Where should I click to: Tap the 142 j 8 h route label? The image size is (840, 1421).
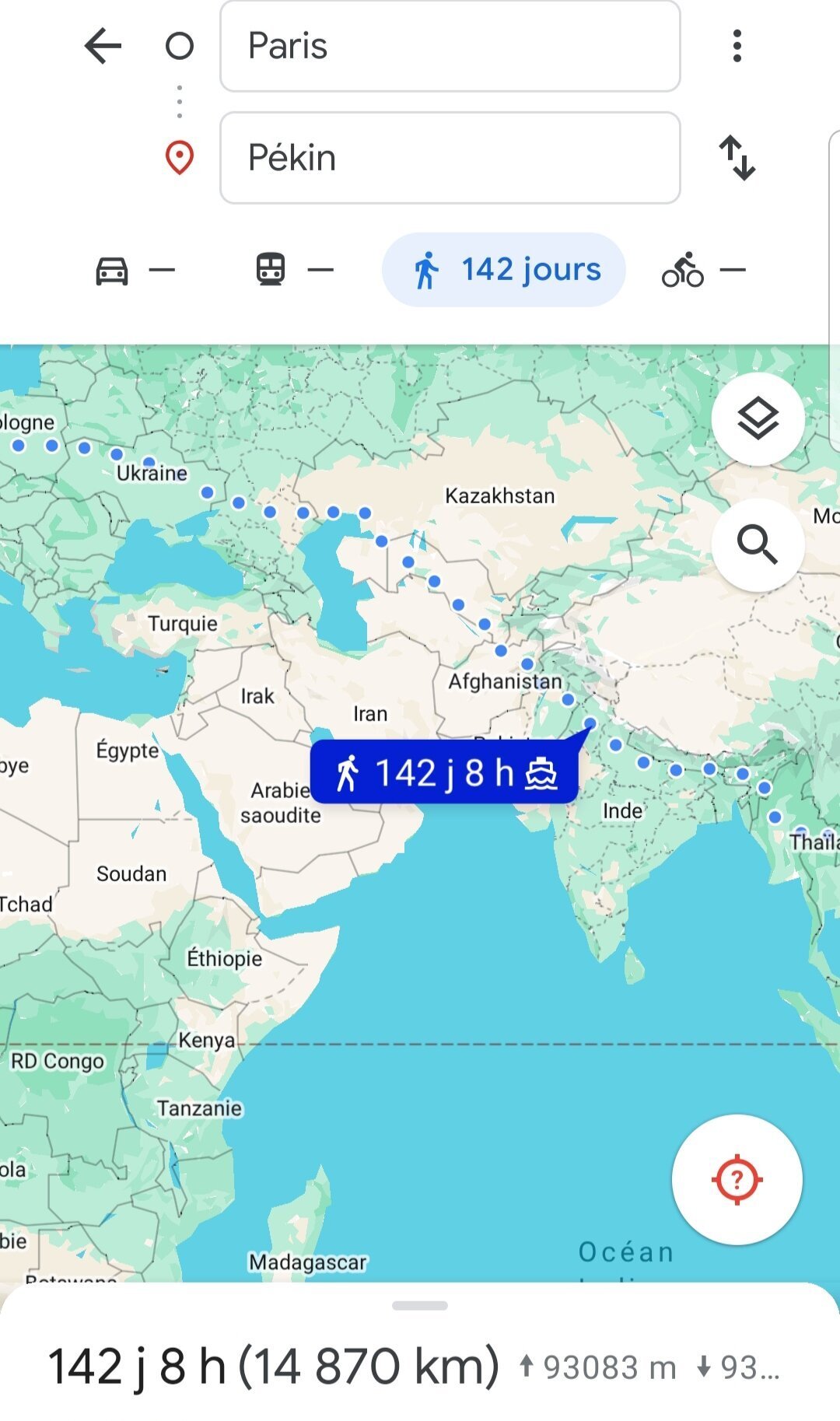click(445, 772)
